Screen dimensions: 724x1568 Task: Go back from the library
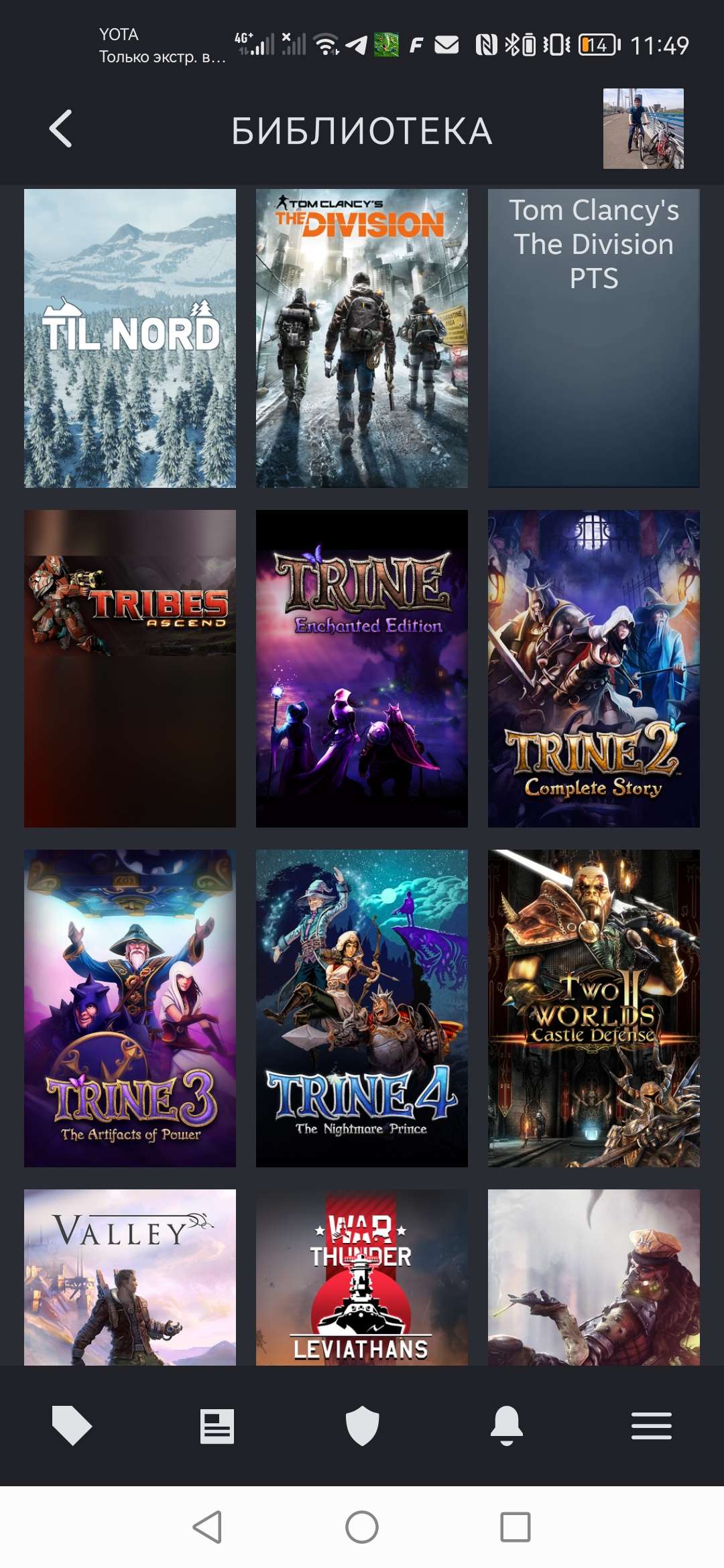tap(61, 129)
